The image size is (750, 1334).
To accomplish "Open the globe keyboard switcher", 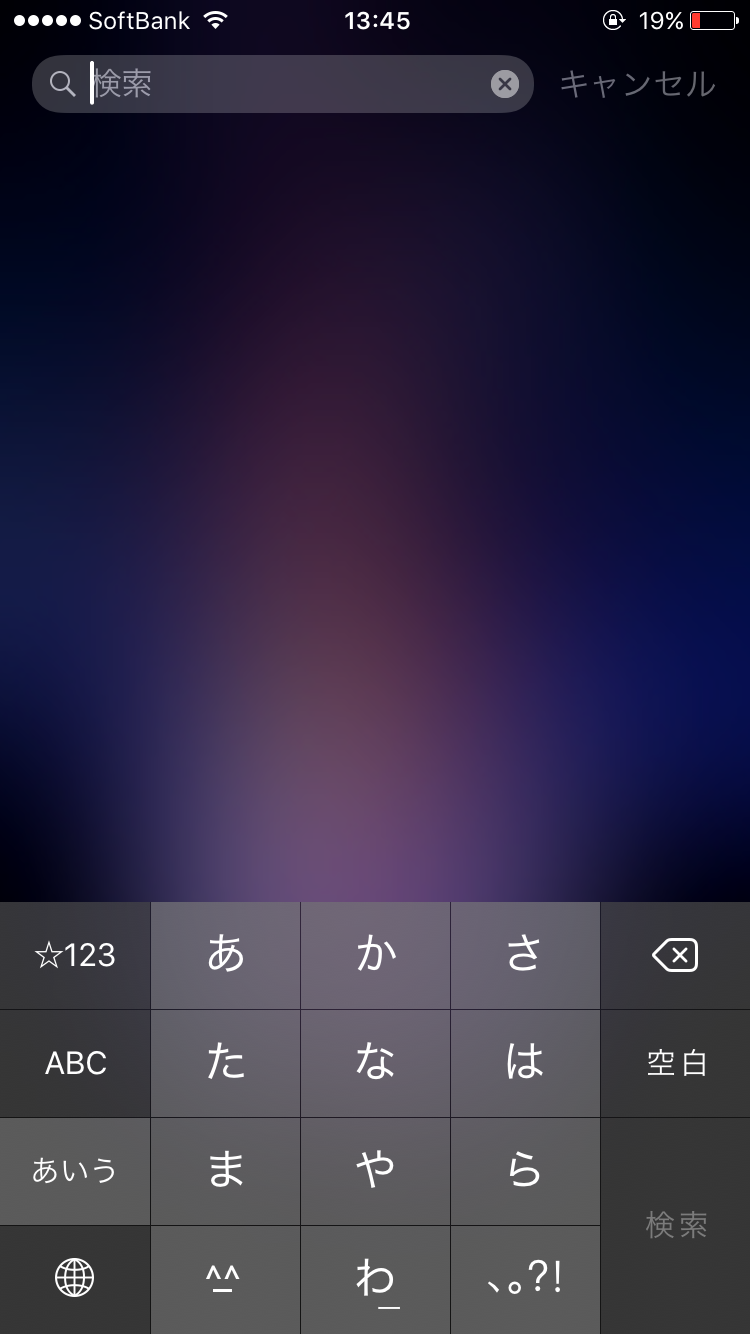I will [75, 1277].
